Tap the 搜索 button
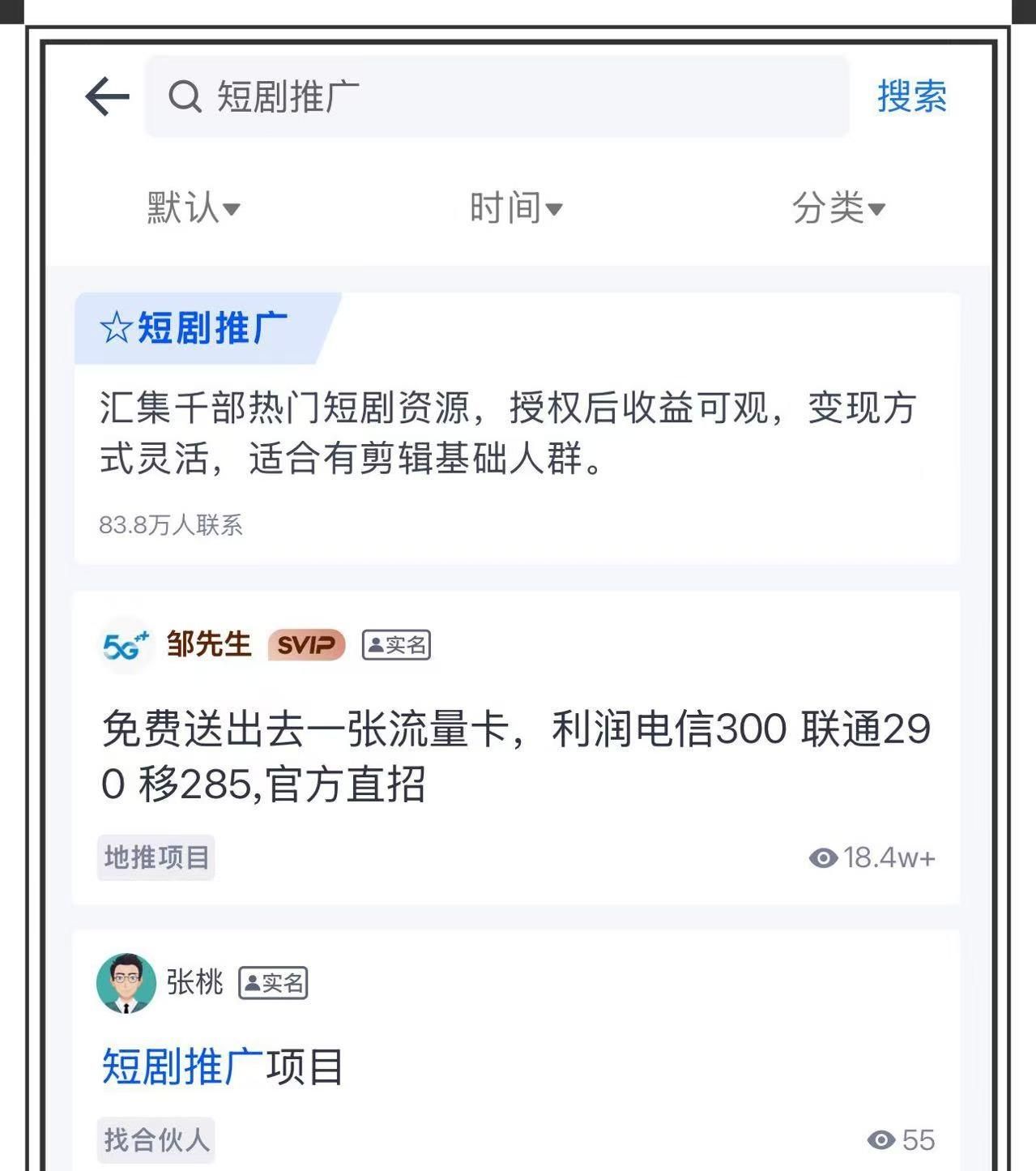This screenshot has width=1036, height=1171. click(911, 96)
